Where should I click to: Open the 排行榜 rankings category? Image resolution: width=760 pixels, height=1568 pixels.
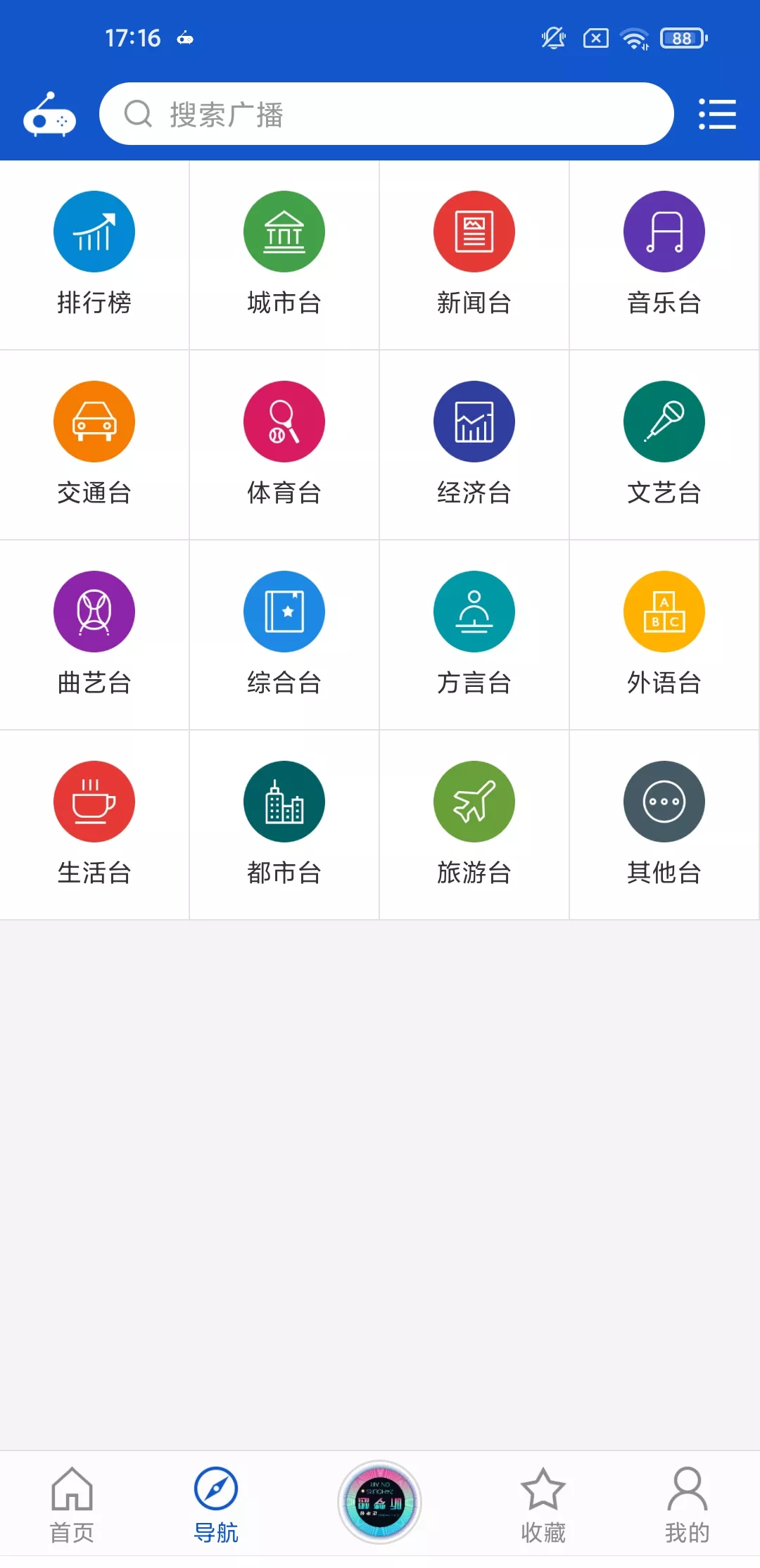[x=94, y=255]
